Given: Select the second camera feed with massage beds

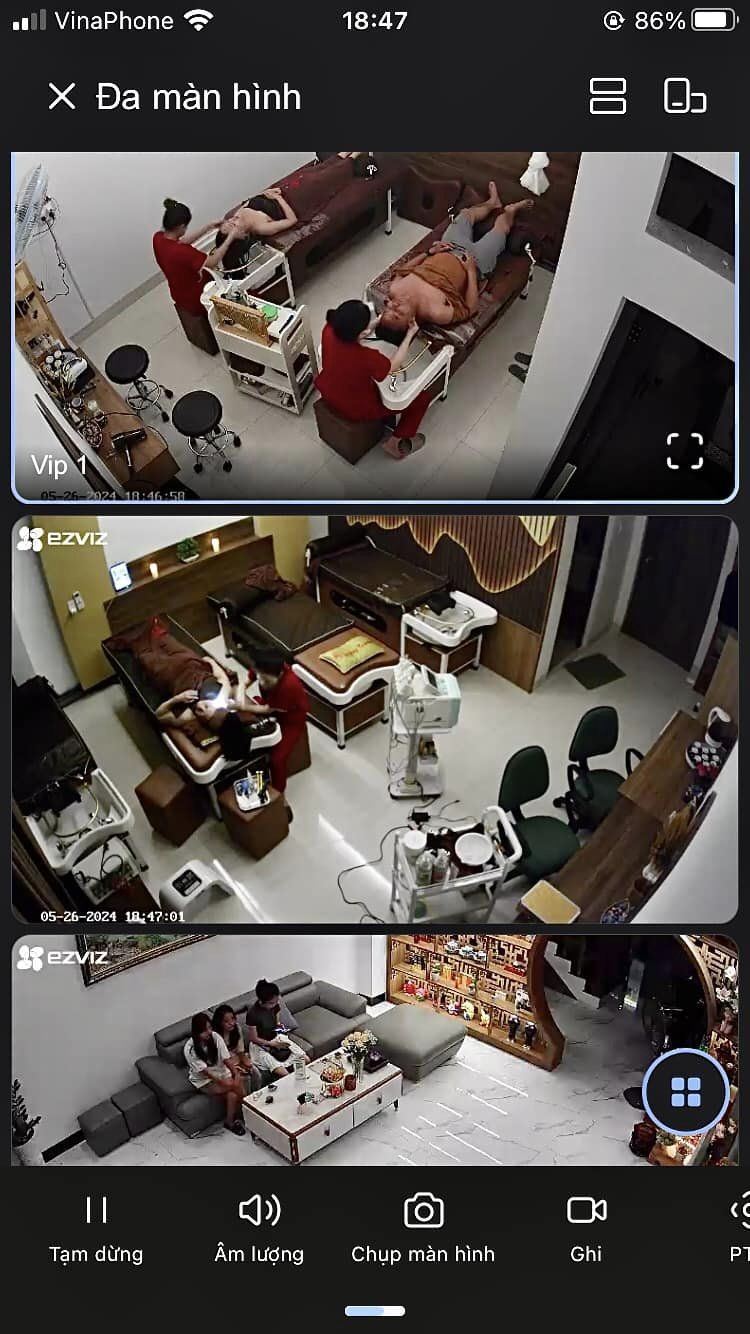Looking at the screenshot, I should [x=375, y=720].
